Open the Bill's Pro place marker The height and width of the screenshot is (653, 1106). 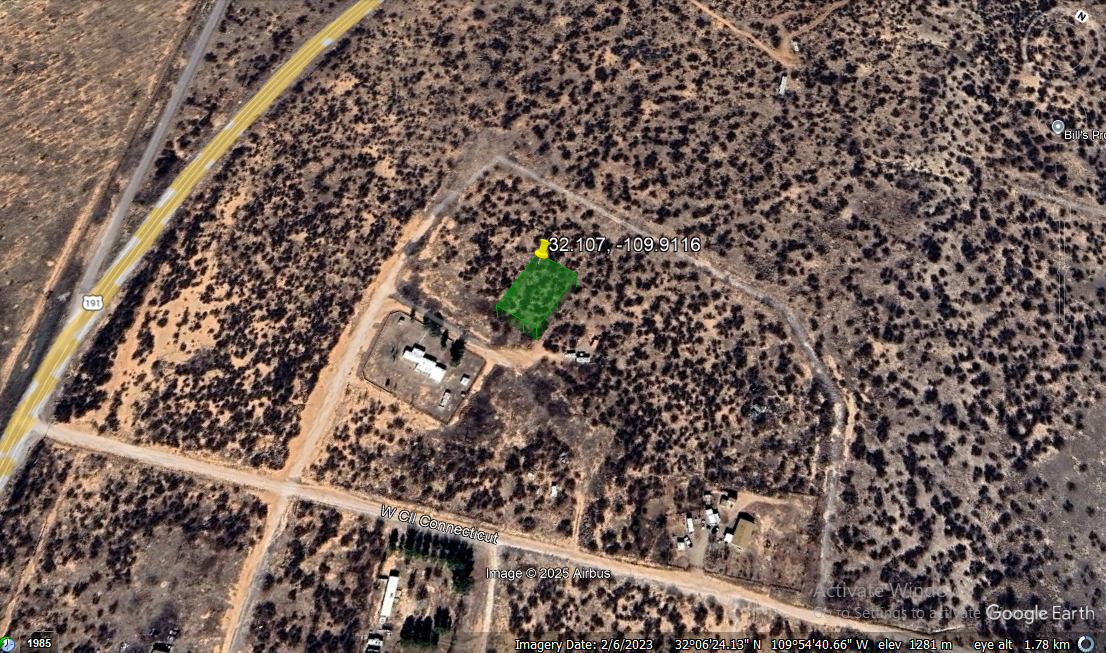tap(1058, 127)
